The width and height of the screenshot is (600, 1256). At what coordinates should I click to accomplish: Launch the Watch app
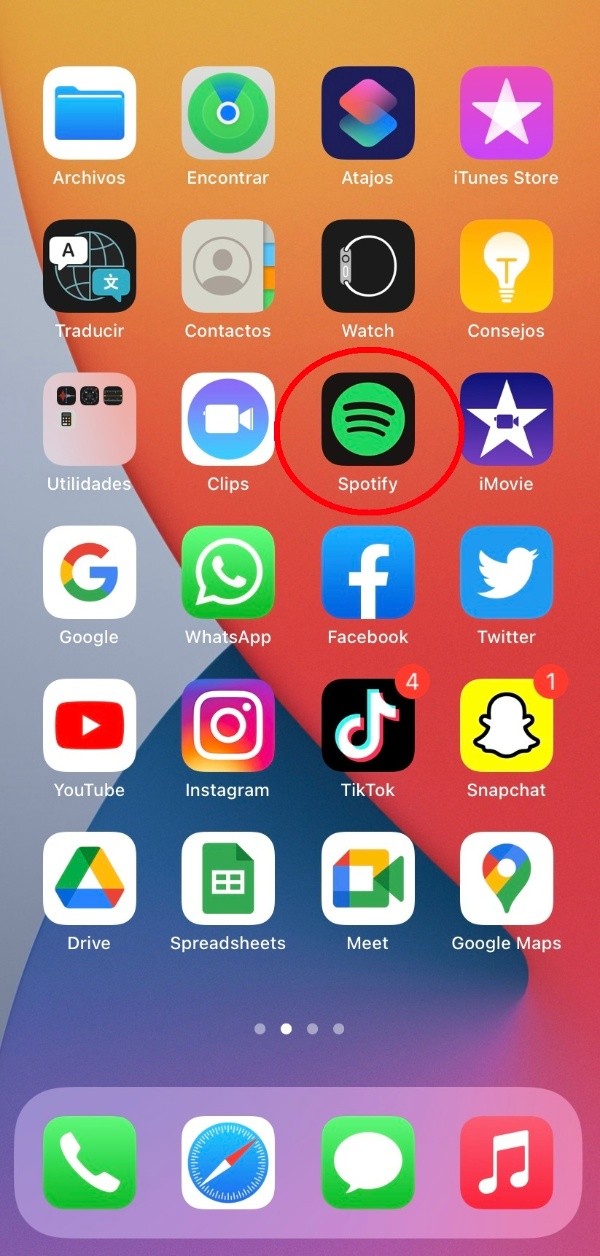[367, 266]
